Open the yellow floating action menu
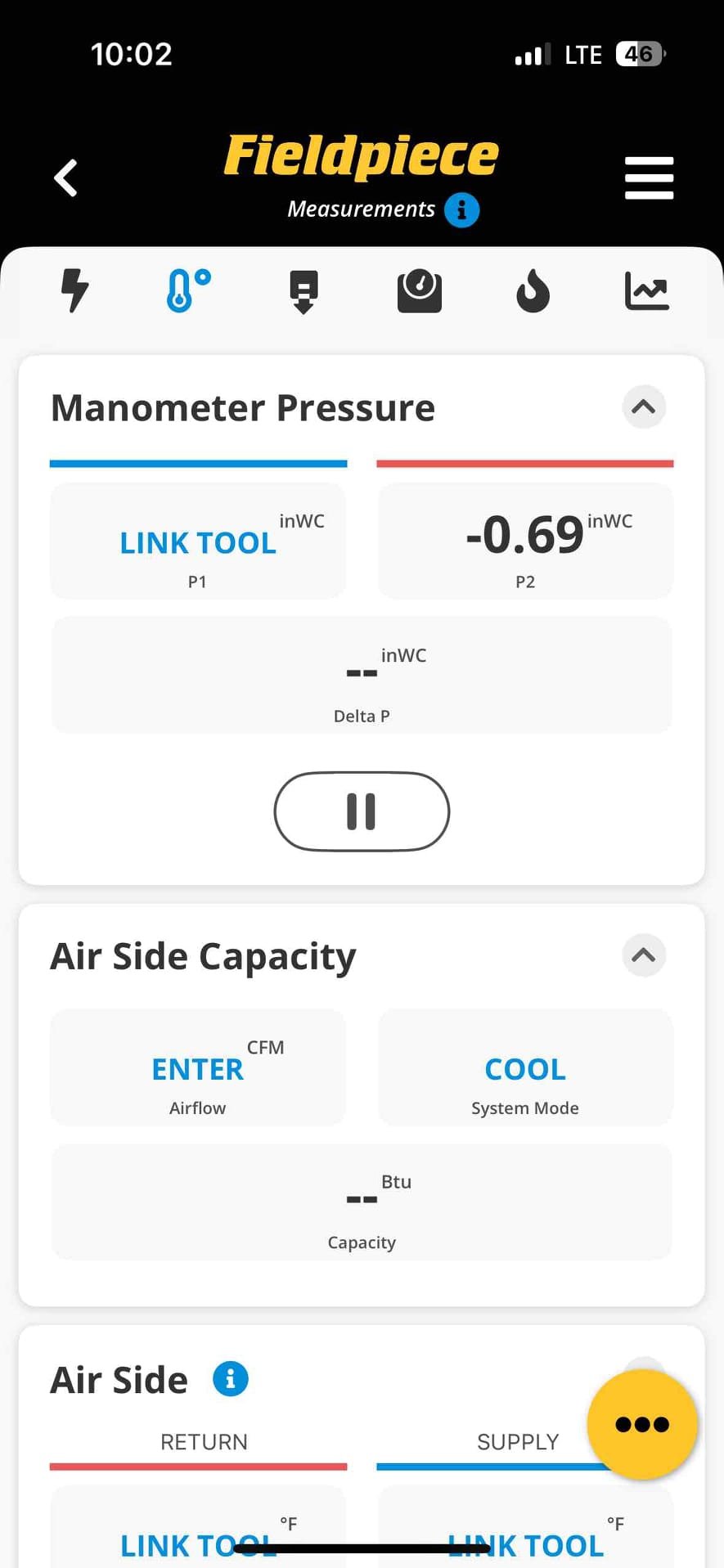The image size is (724, 1568). coord(643,1424)
